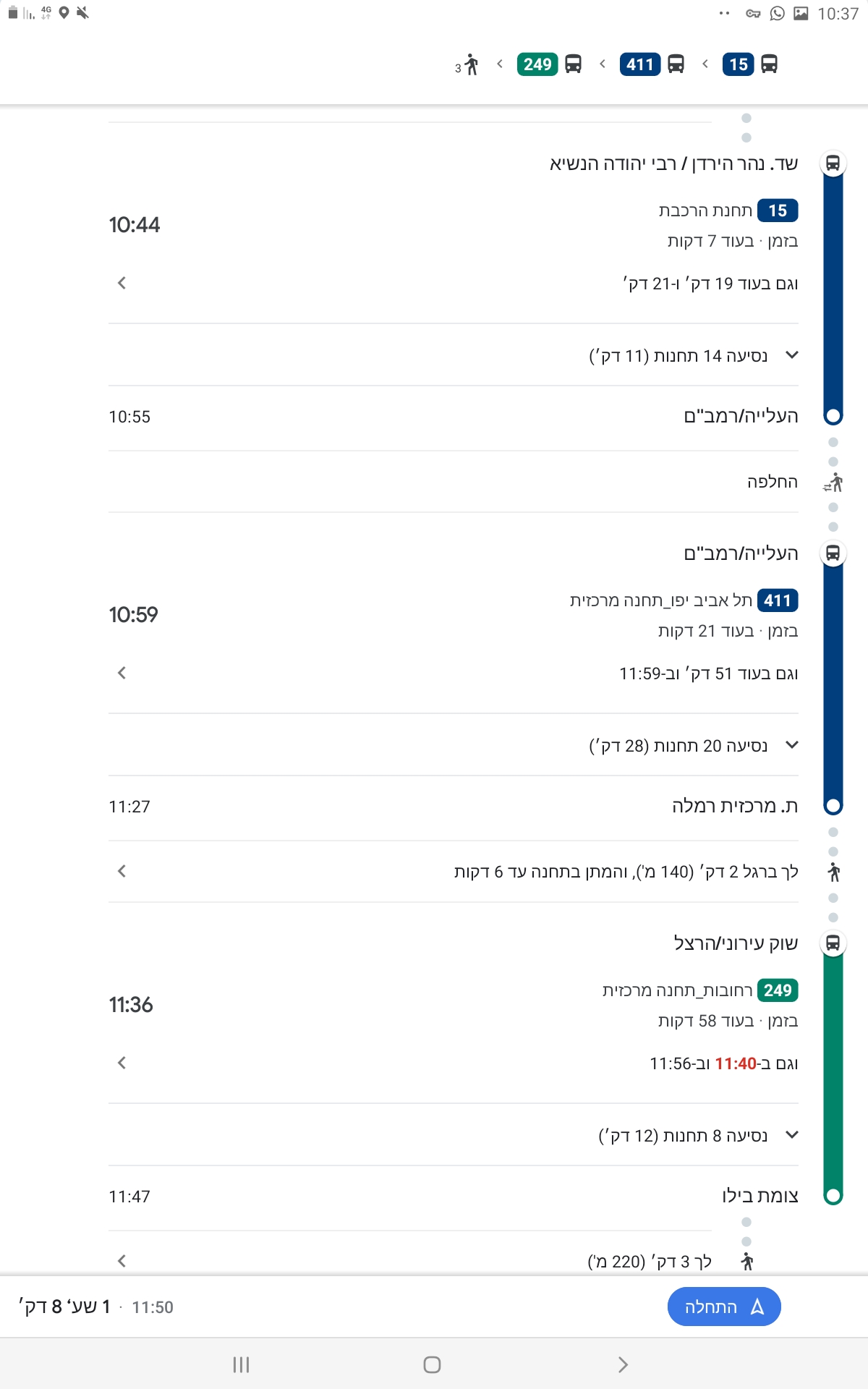Tap the system home button

click(432, 1364)
